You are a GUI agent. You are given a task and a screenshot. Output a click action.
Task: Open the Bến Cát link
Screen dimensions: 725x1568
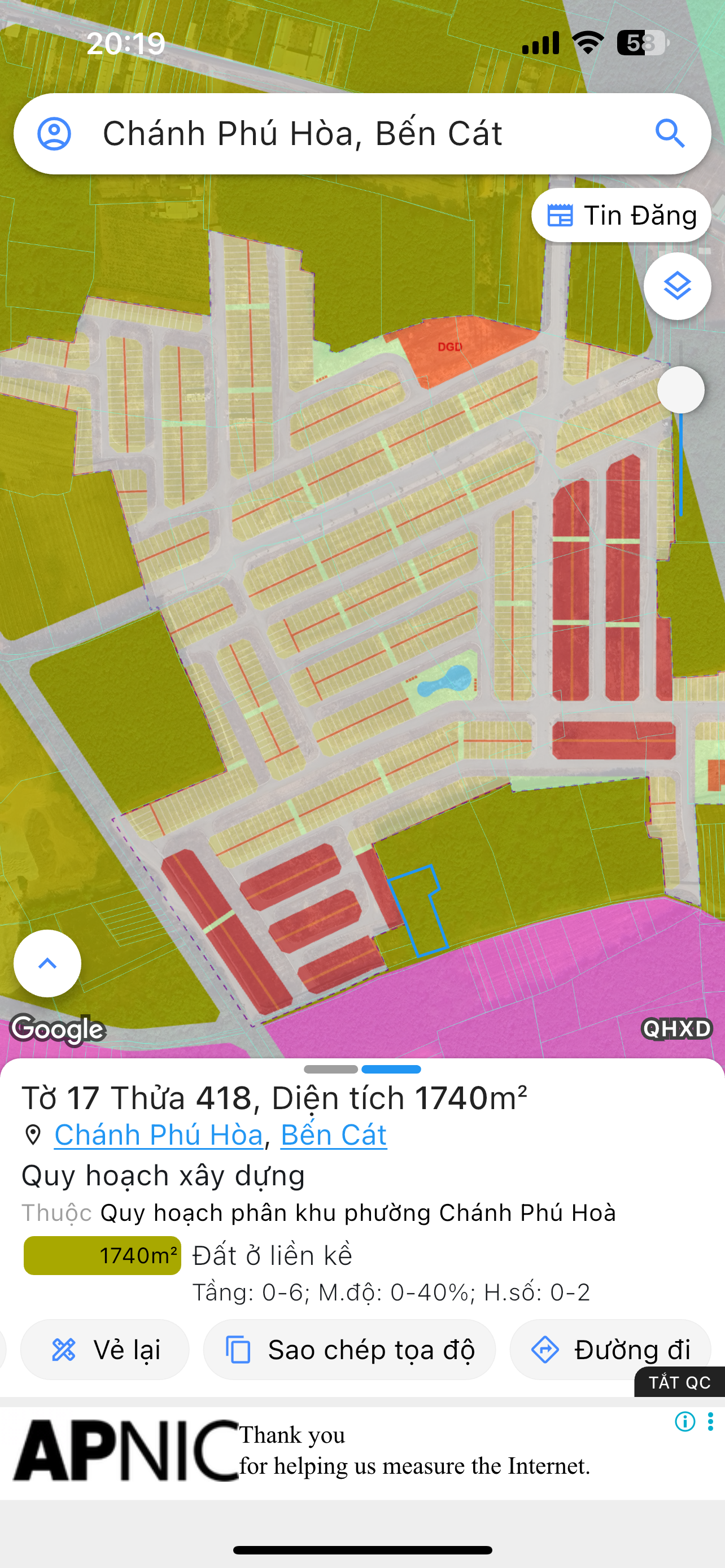tap(334, 1135)
